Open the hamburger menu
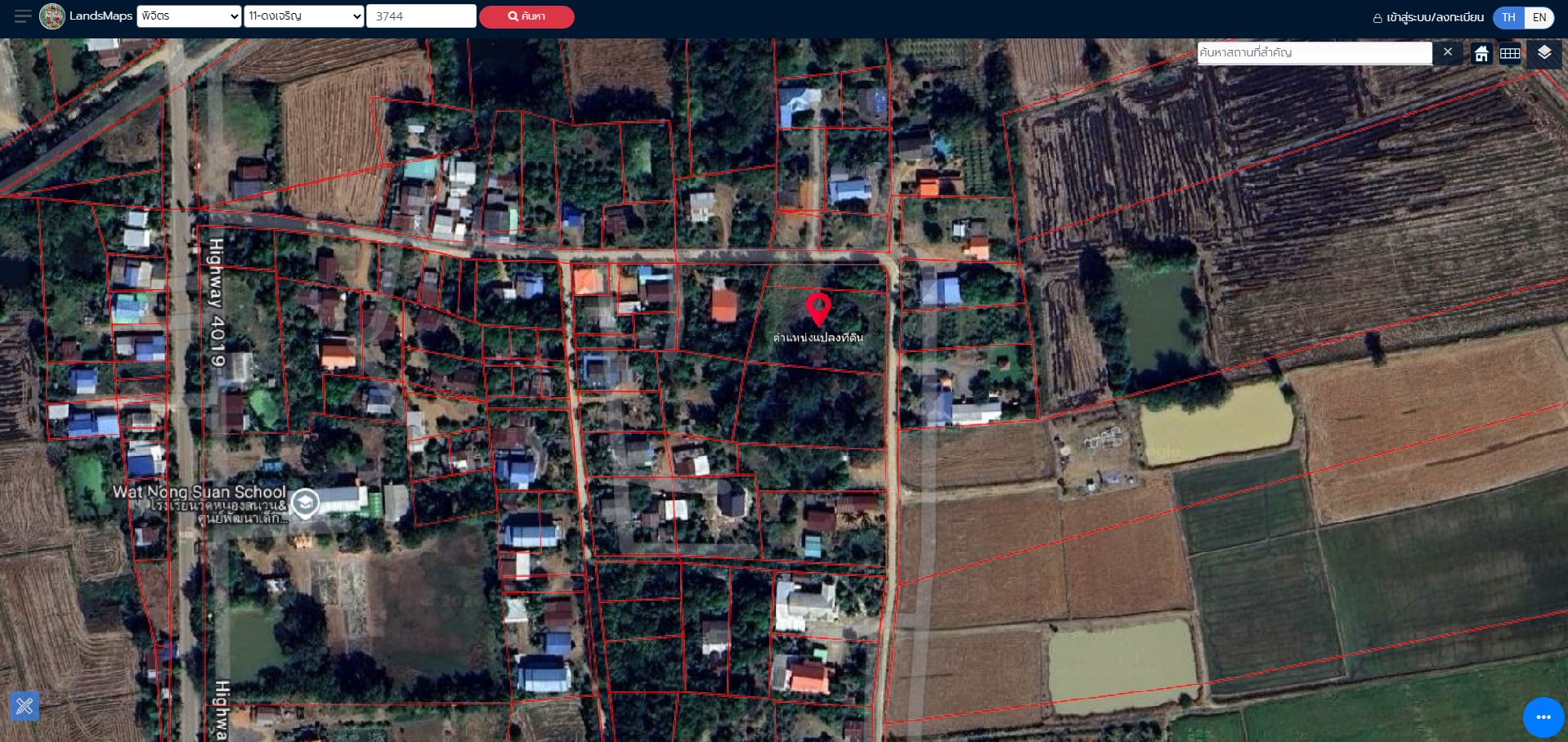Viewport: 1568px width, 742px height. tap(23, 16)
